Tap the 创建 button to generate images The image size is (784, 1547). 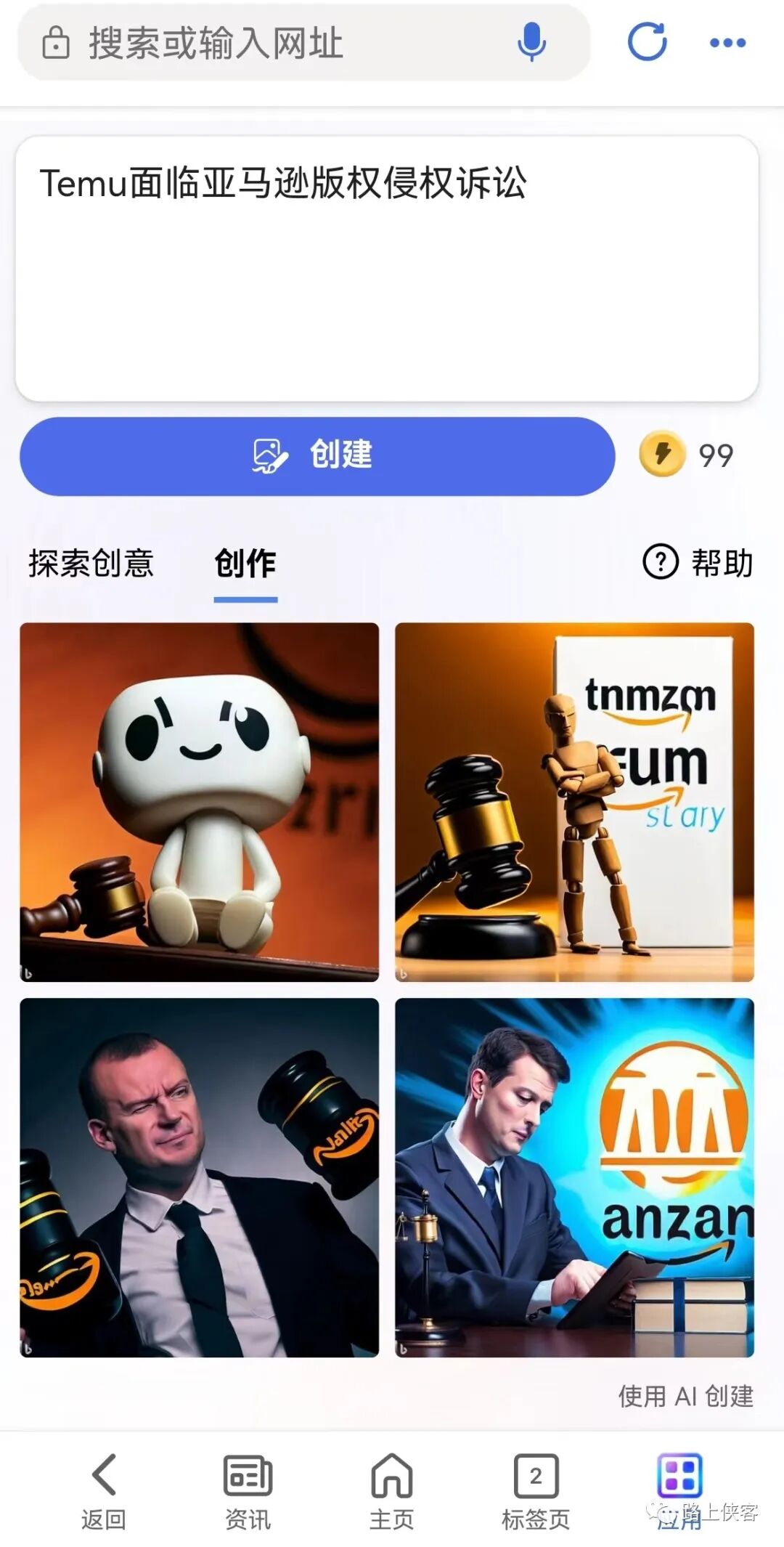point(317,456)
